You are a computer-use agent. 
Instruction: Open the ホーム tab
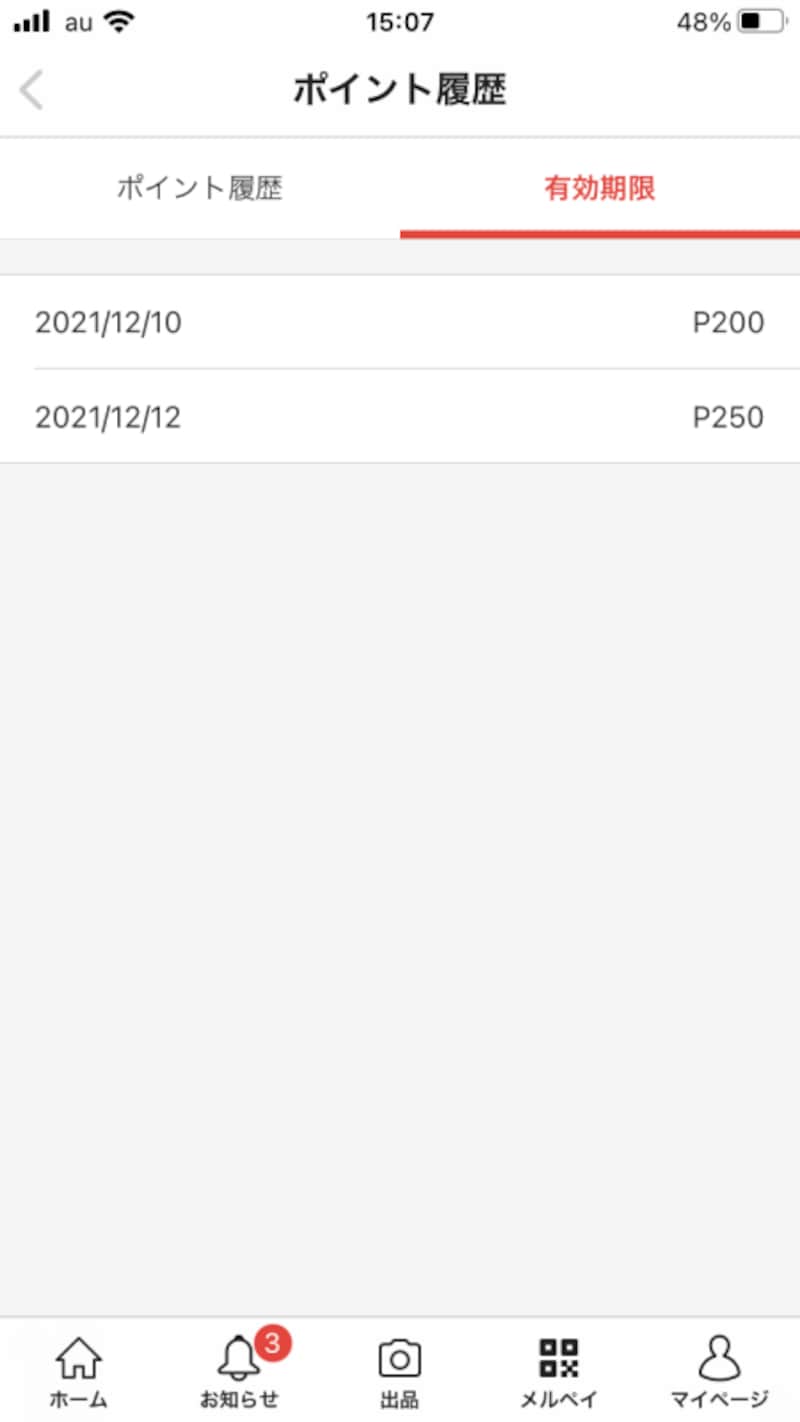[x=79, y=1370]
